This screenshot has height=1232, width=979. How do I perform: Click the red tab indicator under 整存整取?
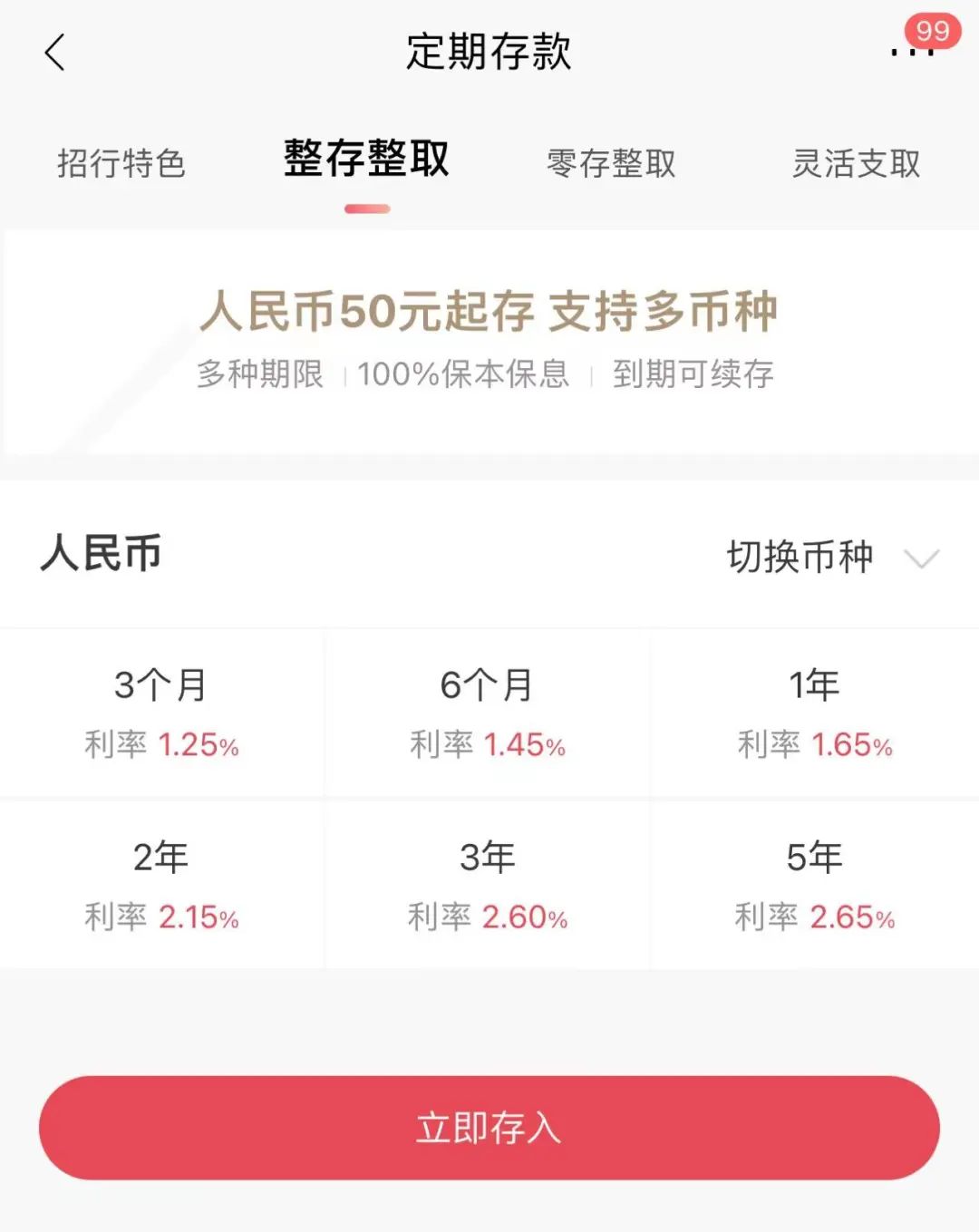coord(365,208)
